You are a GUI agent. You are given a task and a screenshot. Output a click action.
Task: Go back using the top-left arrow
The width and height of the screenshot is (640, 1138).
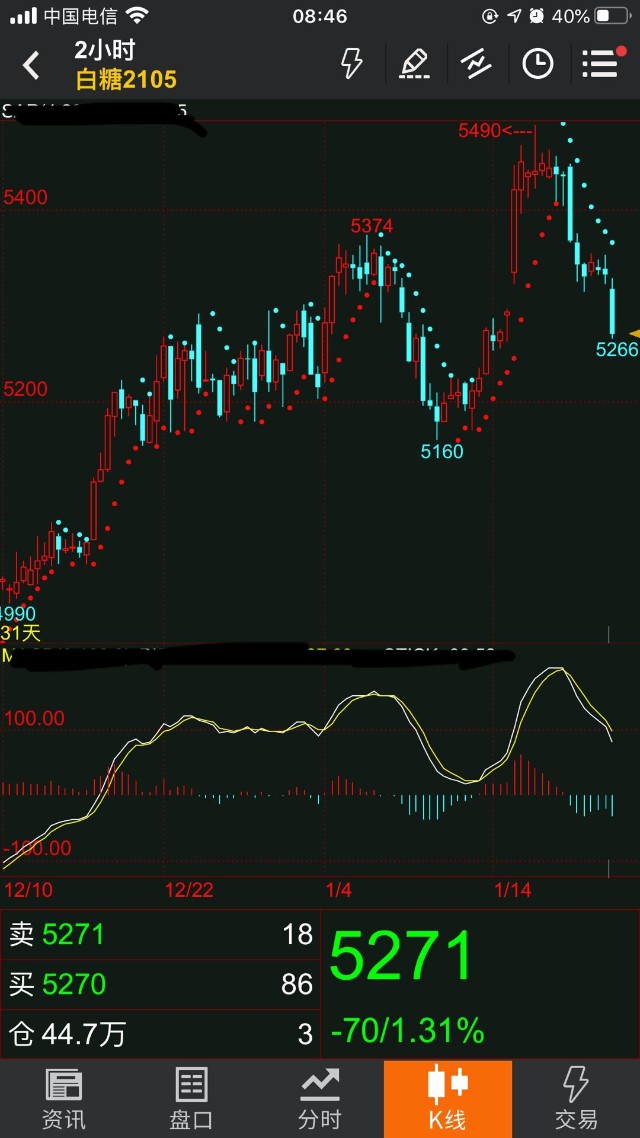coord(31,66)
